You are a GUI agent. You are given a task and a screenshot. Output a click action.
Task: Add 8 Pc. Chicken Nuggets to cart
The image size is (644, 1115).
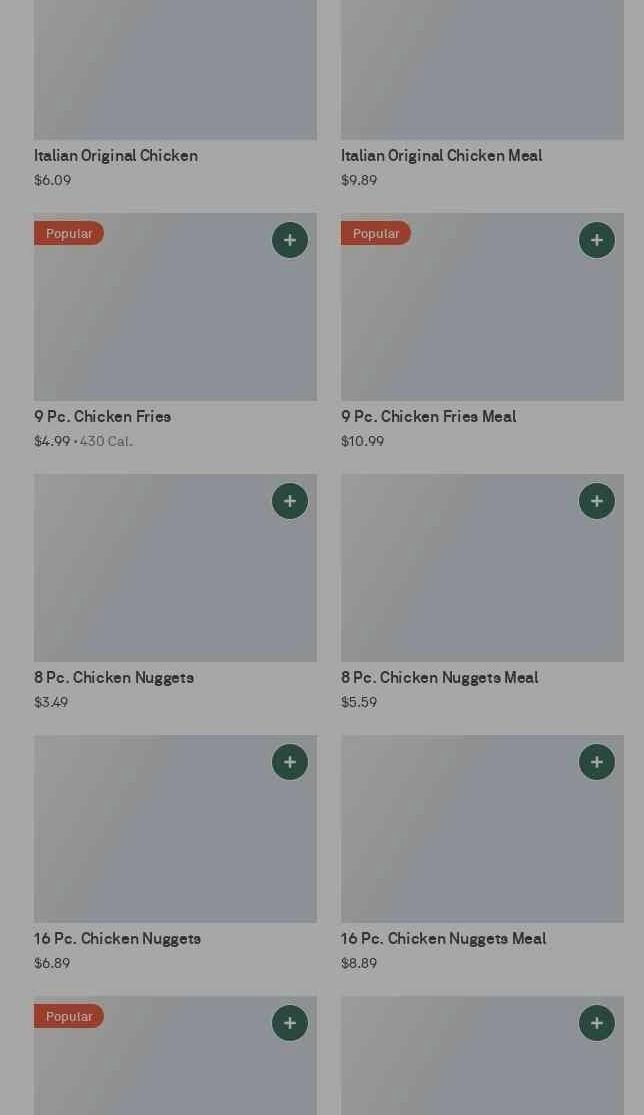(x=290, y=501)
